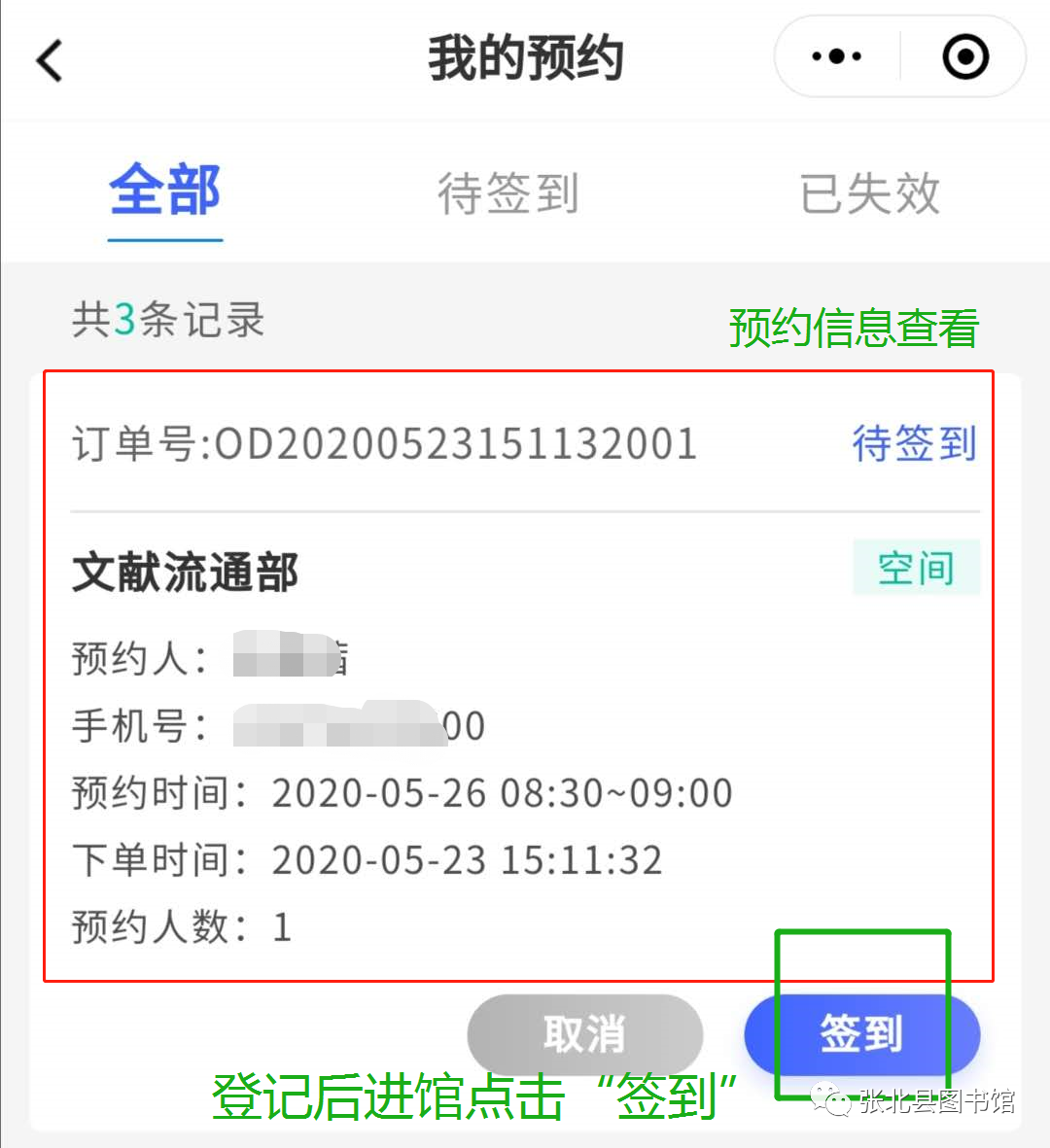Click order number OD20200523151132001
The height and width of the screenshot is (1148, 1050).
[384, 444]
